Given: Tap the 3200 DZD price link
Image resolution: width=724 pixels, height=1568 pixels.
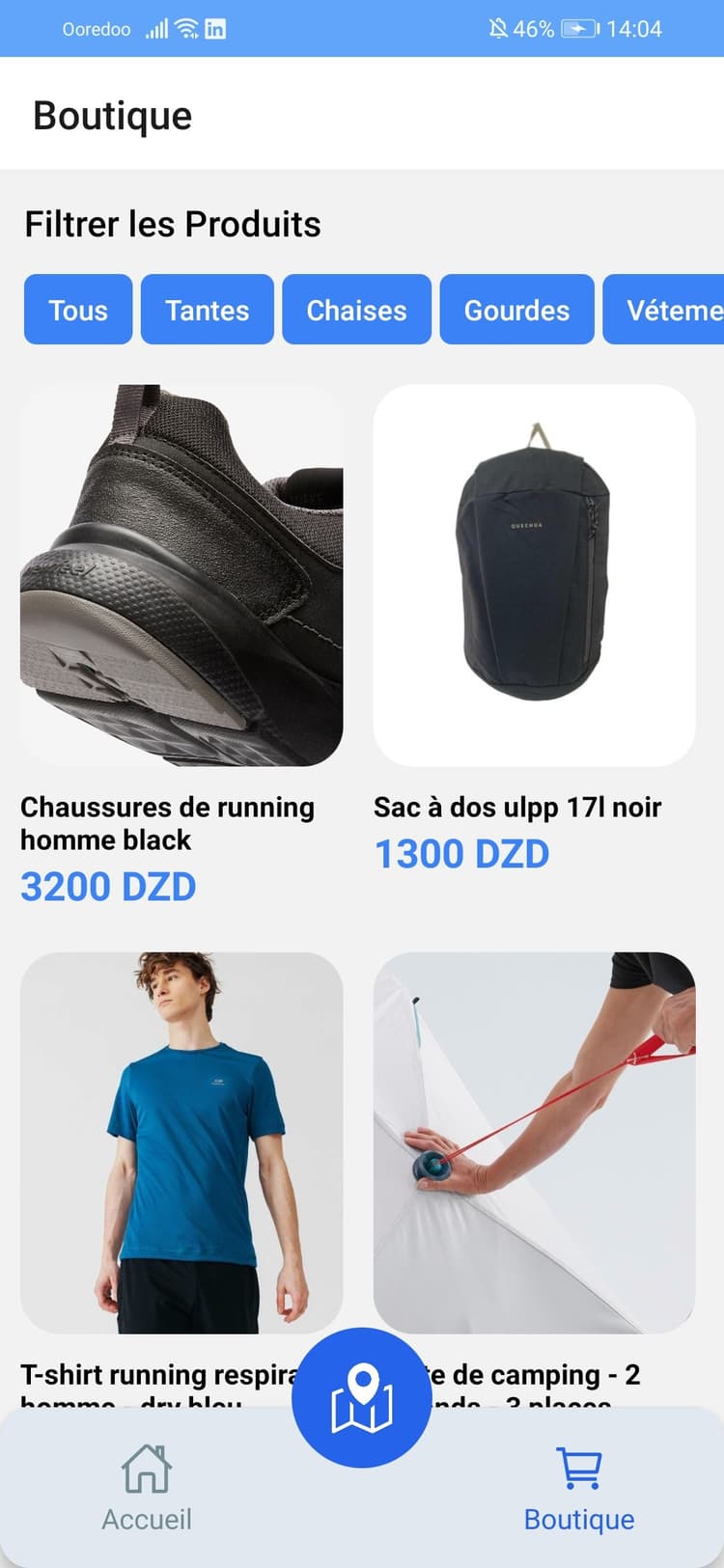Looking at the screenshot, I should 107,886.
